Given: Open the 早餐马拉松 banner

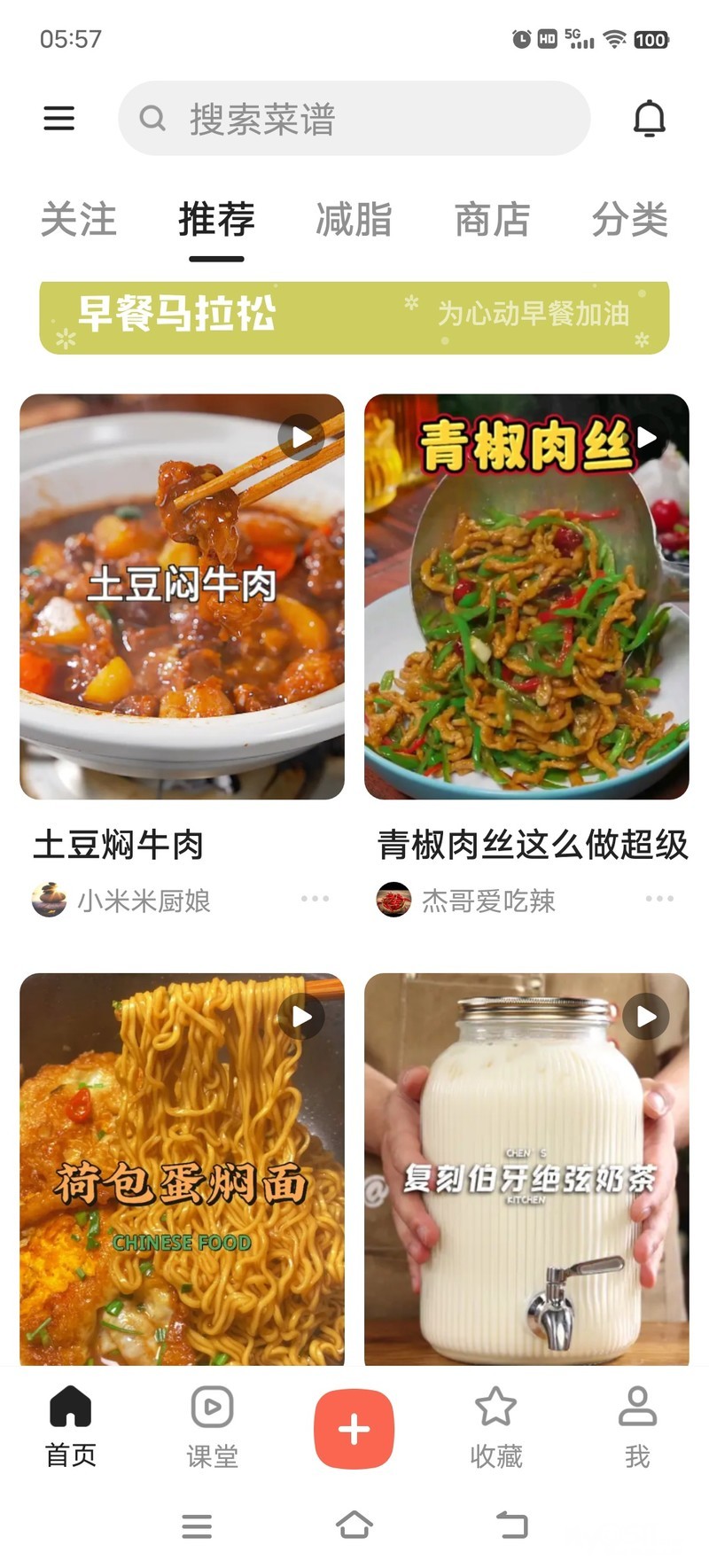Looking at the screenshot, I should pyautogui.click(x=354, y=317).
